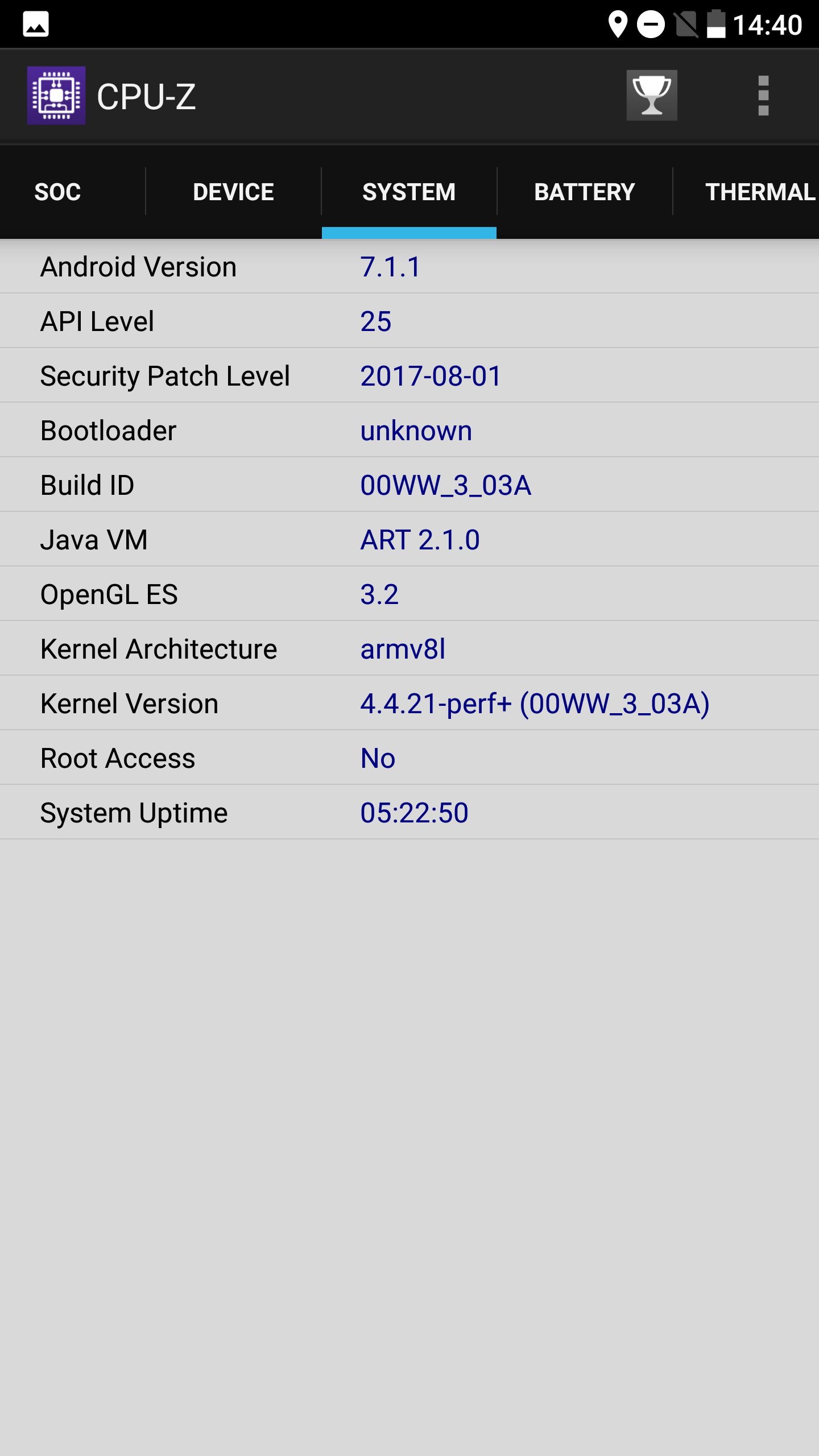Switch to the DEVICE tab

pos(234,192)
